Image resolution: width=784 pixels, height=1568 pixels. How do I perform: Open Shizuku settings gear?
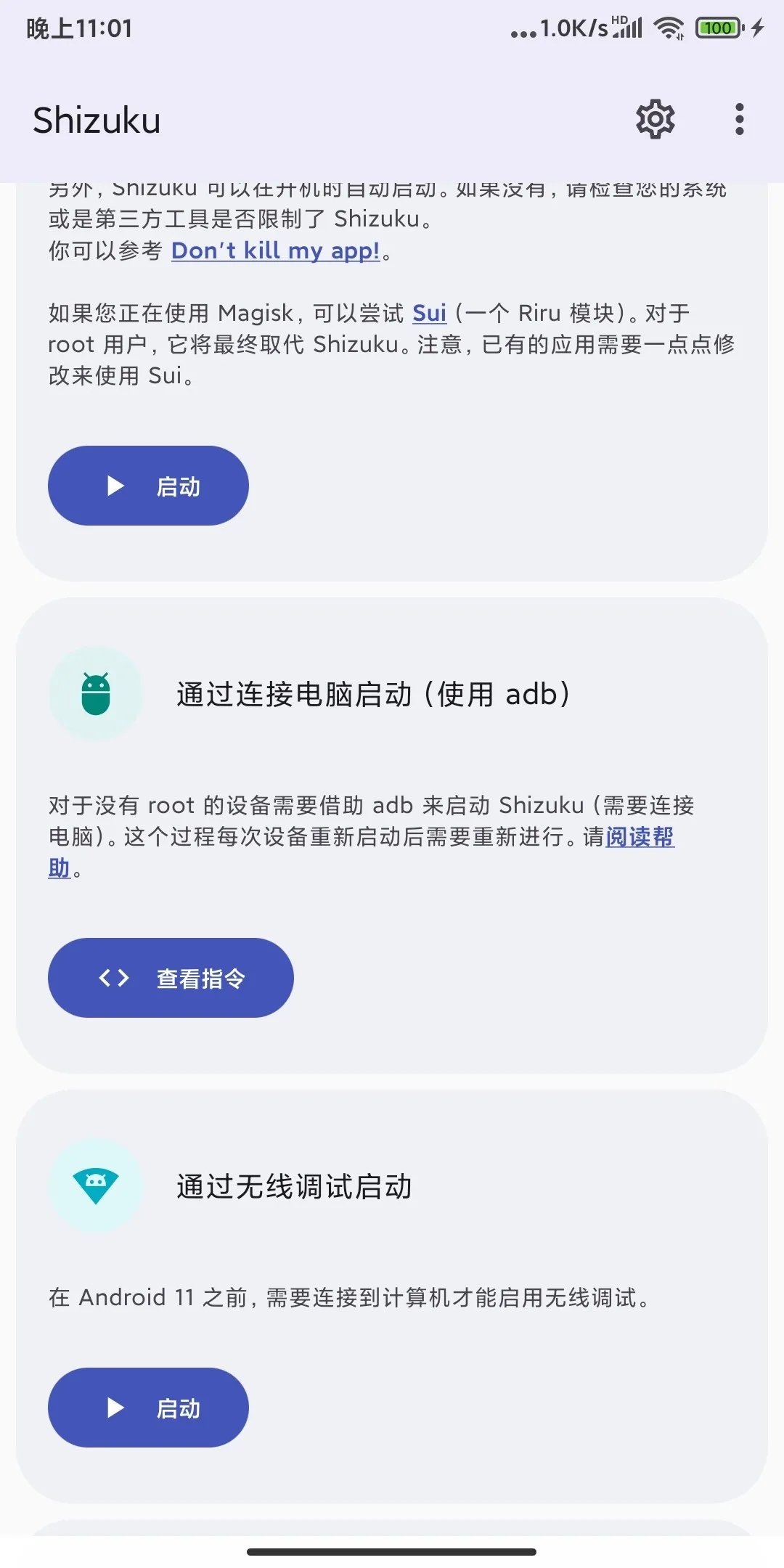656,119
